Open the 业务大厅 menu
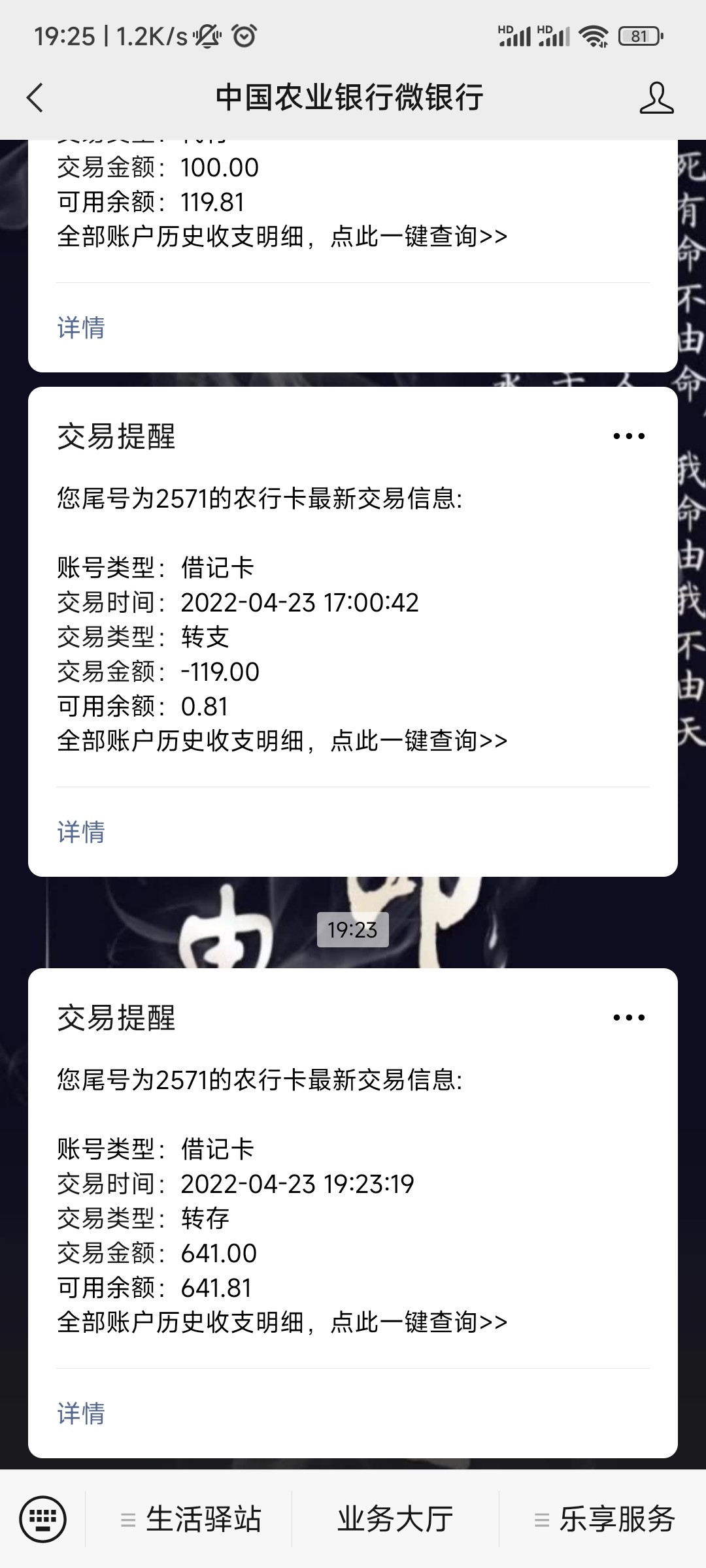The width and height of the screenshot is (706, 1568). coord(395,1519)
